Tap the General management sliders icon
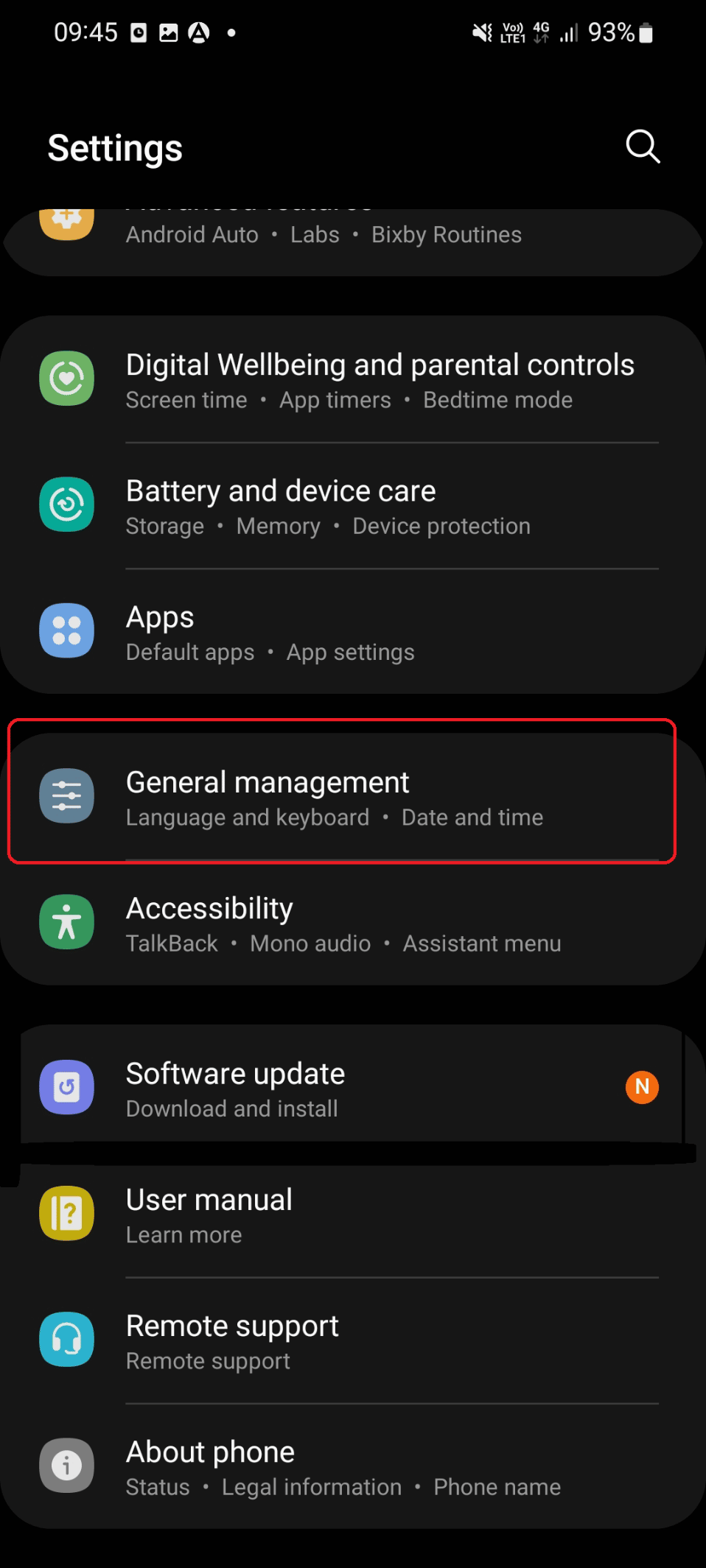Screen dimensions: 706x1568 coord(66,795)
